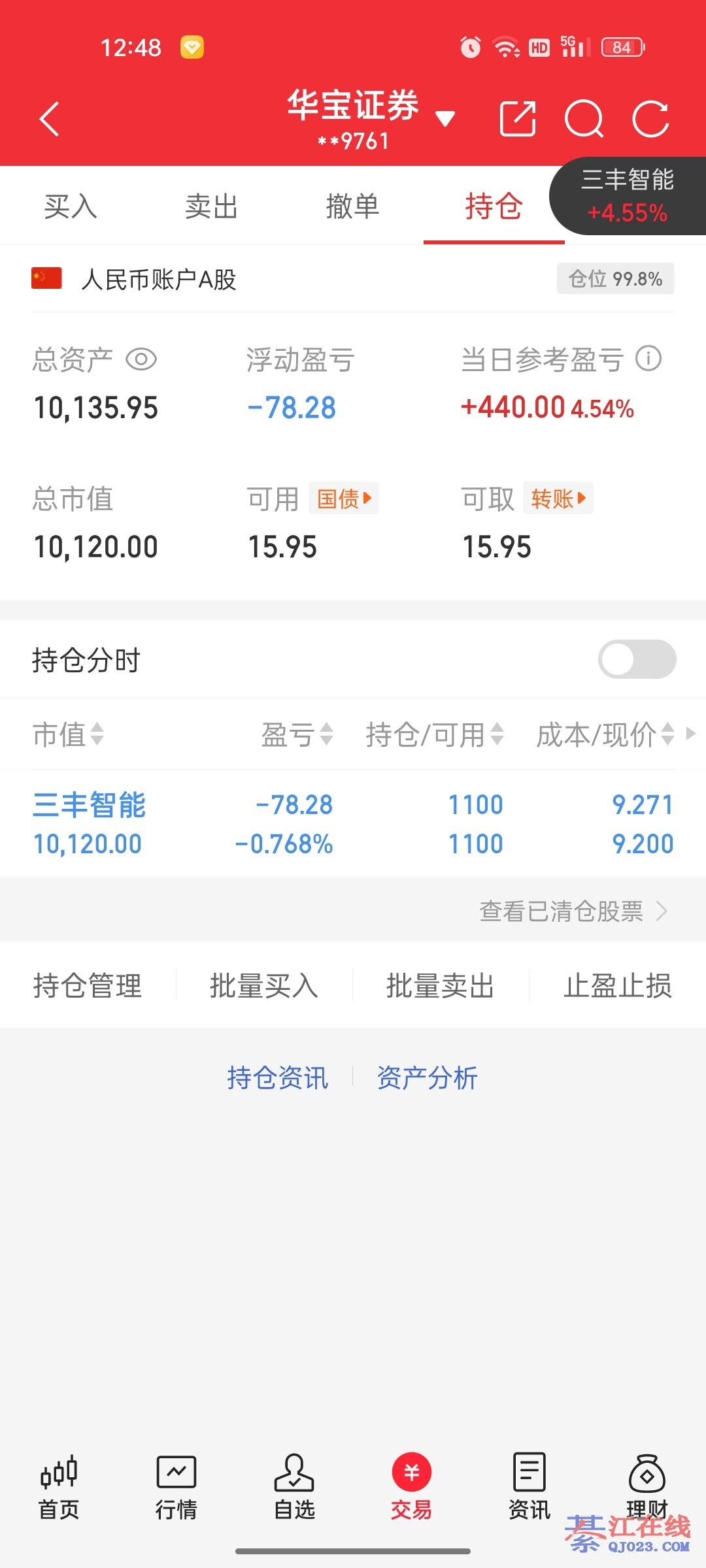Image resolution: width=706 pixels, height=1568 pixels.
Task: Tap the share icon in the header
Action: (x=518, y=119)
